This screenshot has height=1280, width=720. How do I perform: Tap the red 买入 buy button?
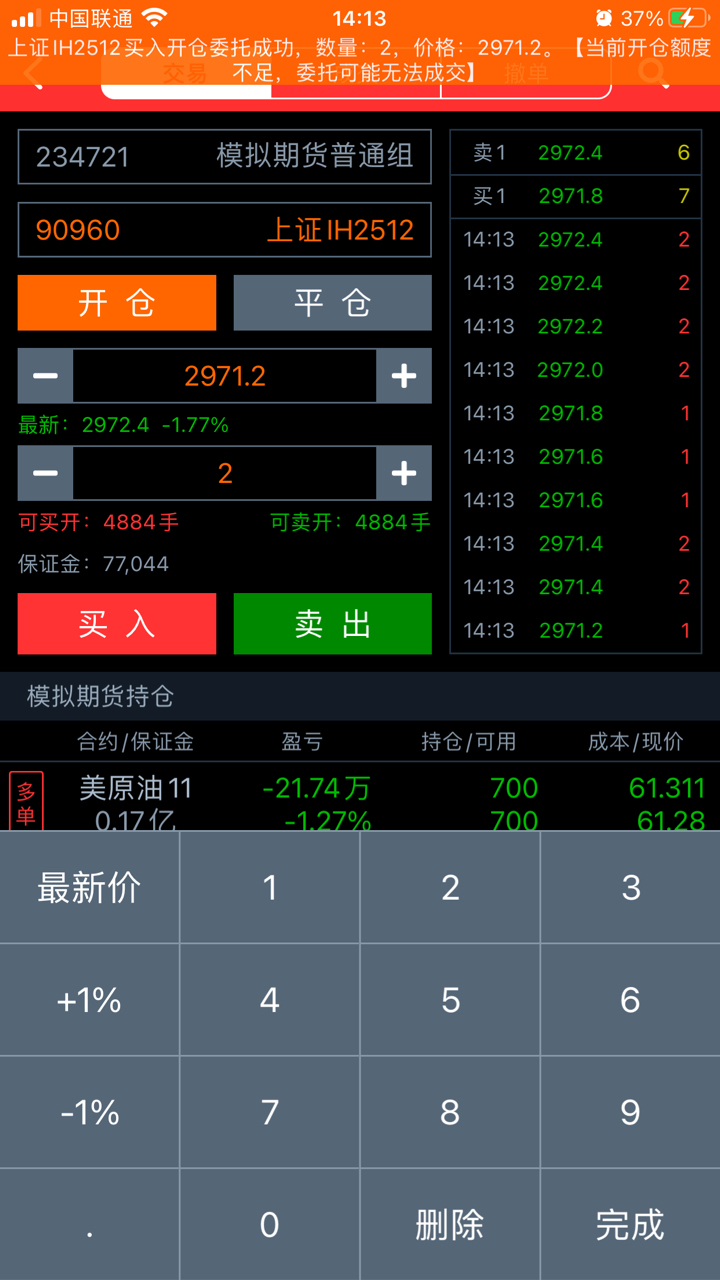[x=117, y=624]
